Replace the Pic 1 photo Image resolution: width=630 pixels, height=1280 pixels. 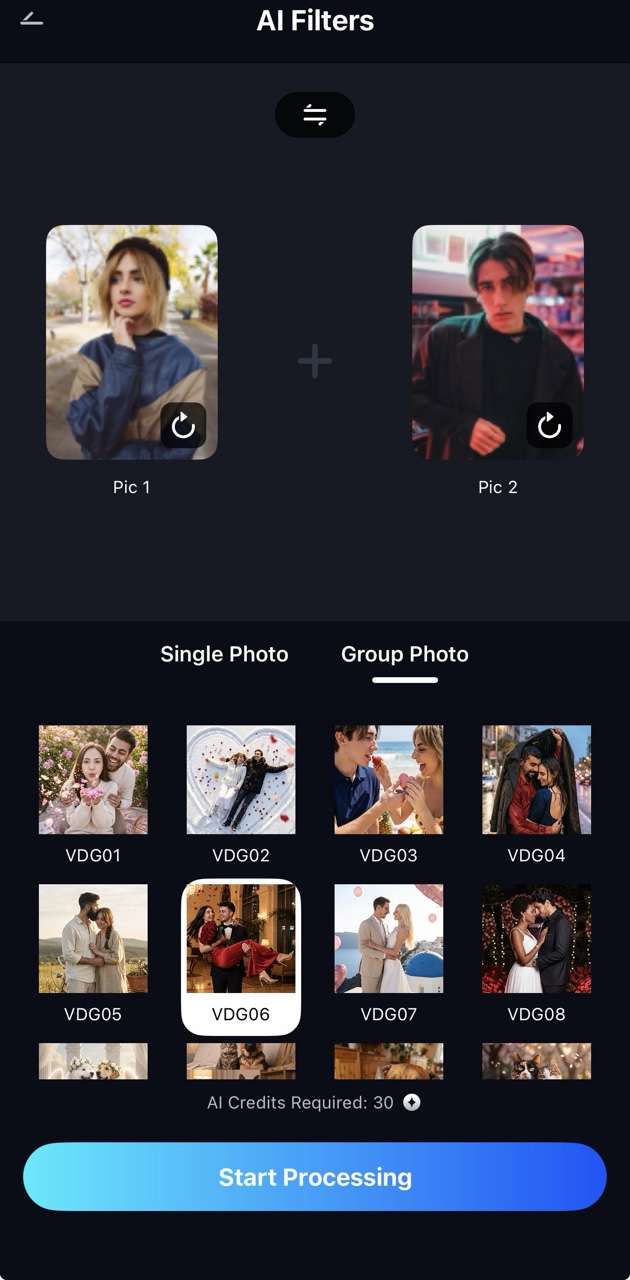(x=183, y=426)
